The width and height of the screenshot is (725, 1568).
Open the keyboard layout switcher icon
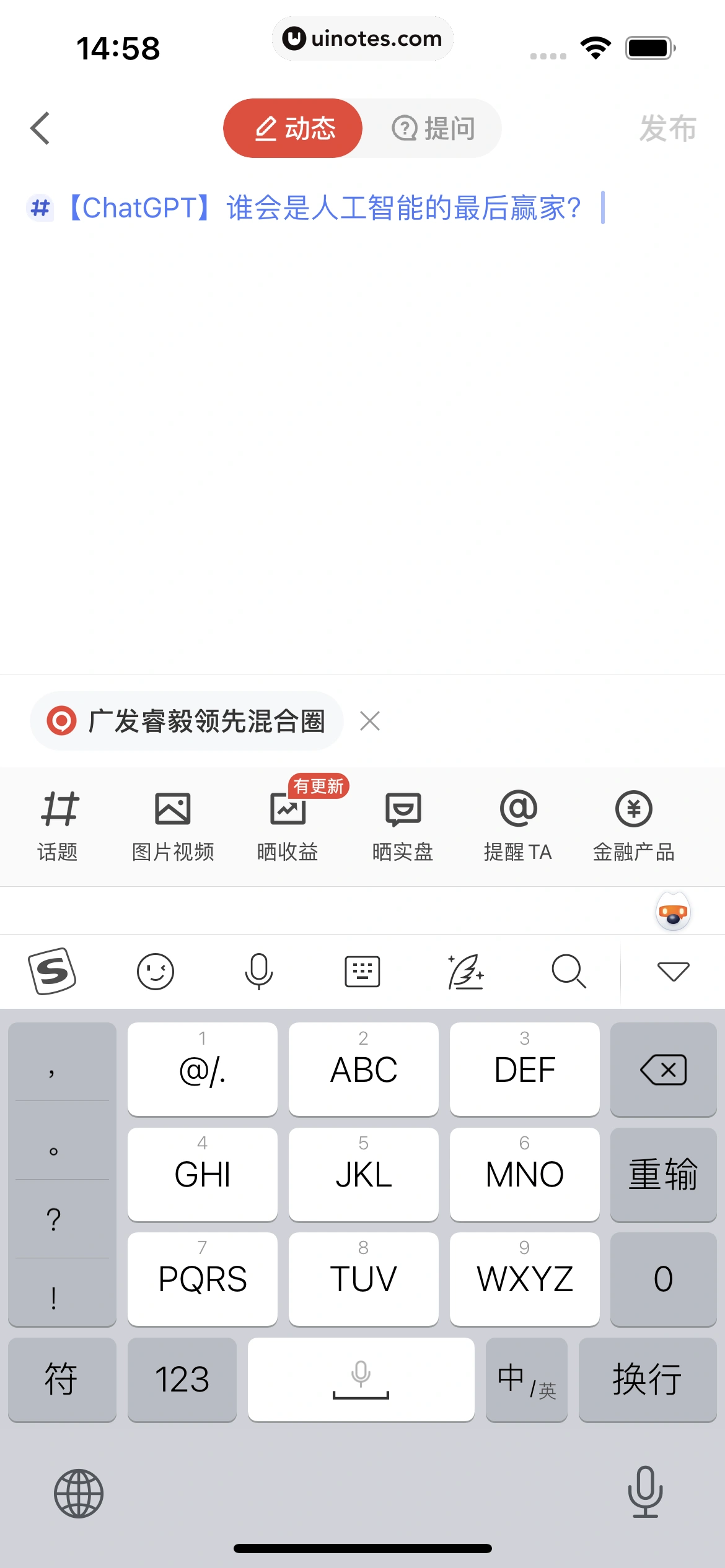pyautogui.click(x=362, y=971)
